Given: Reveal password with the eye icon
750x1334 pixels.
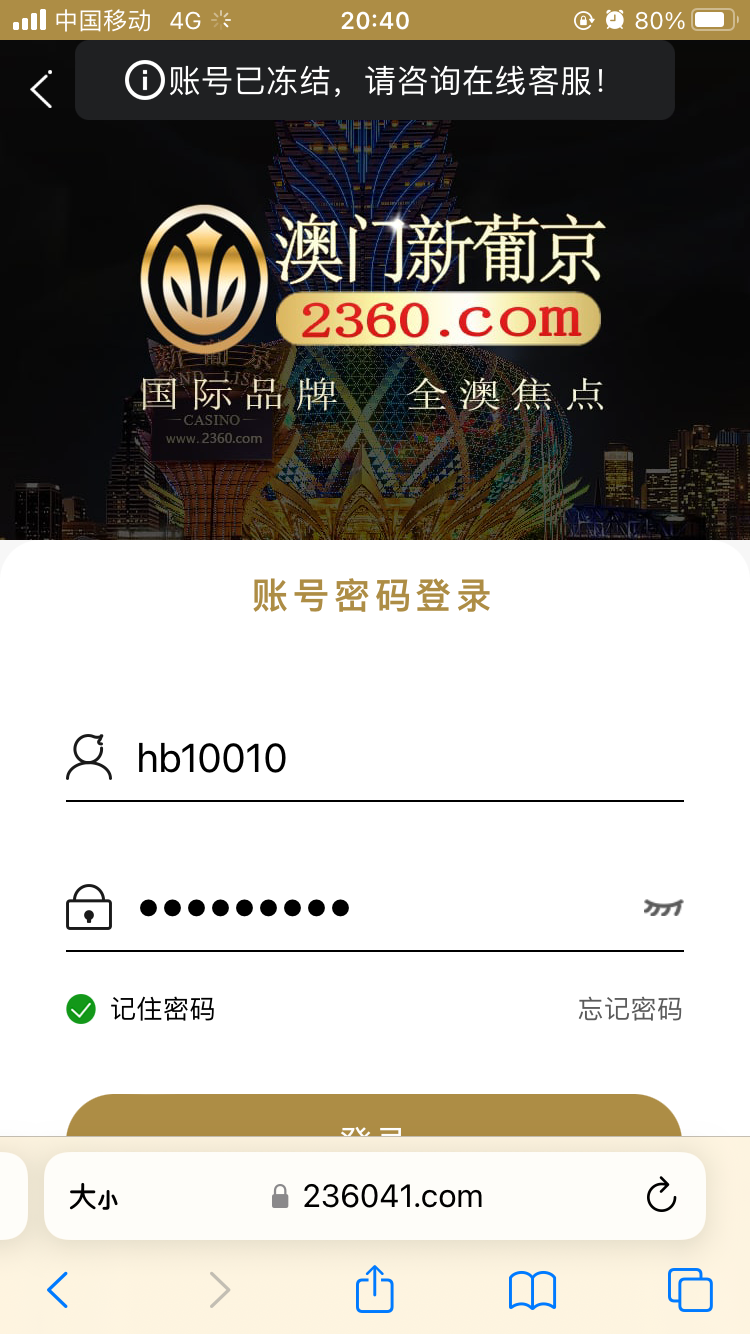Looking at the screenshot, I should point(662,908).
